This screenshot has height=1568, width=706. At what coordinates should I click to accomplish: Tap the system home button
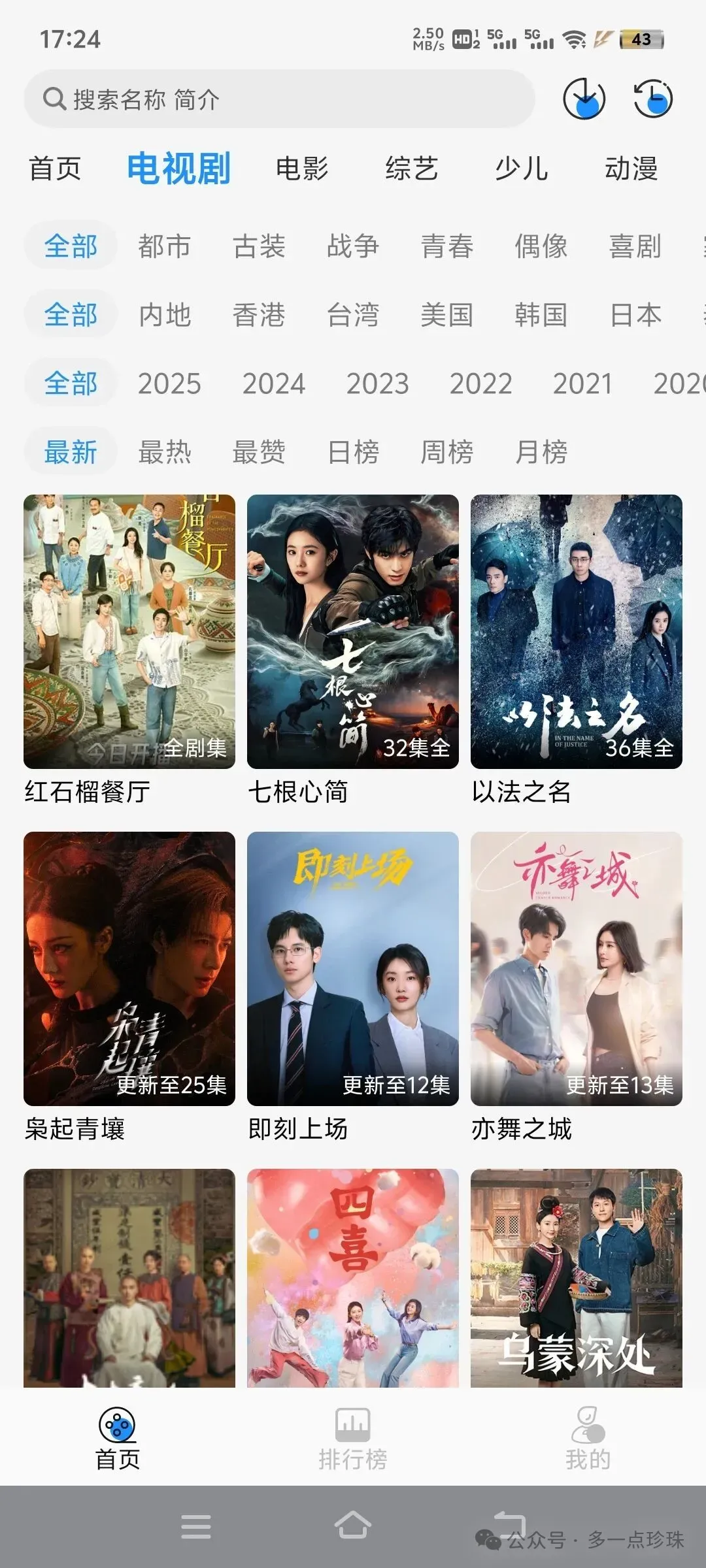[x=353, y=1526]
